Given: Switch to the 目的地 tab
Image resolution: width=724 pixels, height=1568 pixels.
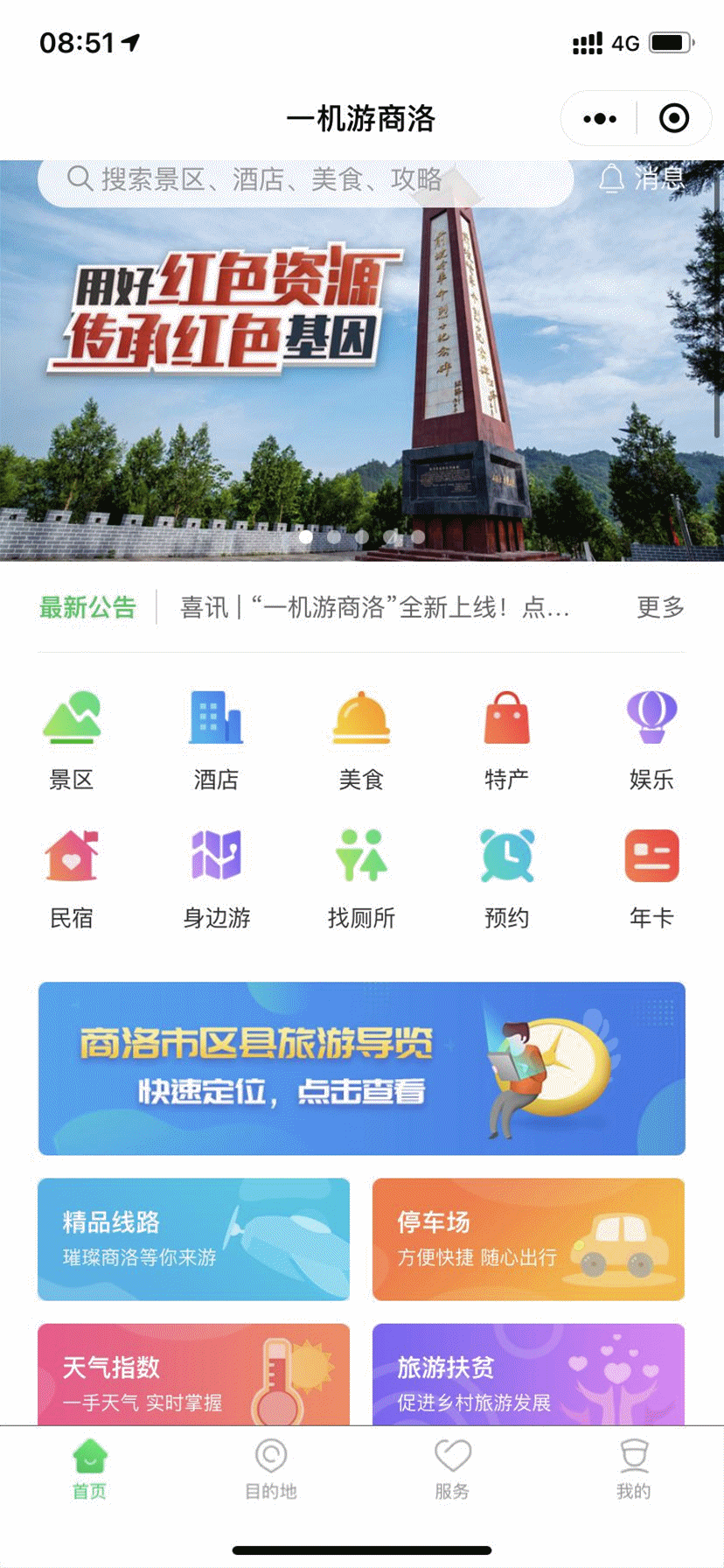Looking at the screenshot, I should 271,1468.
